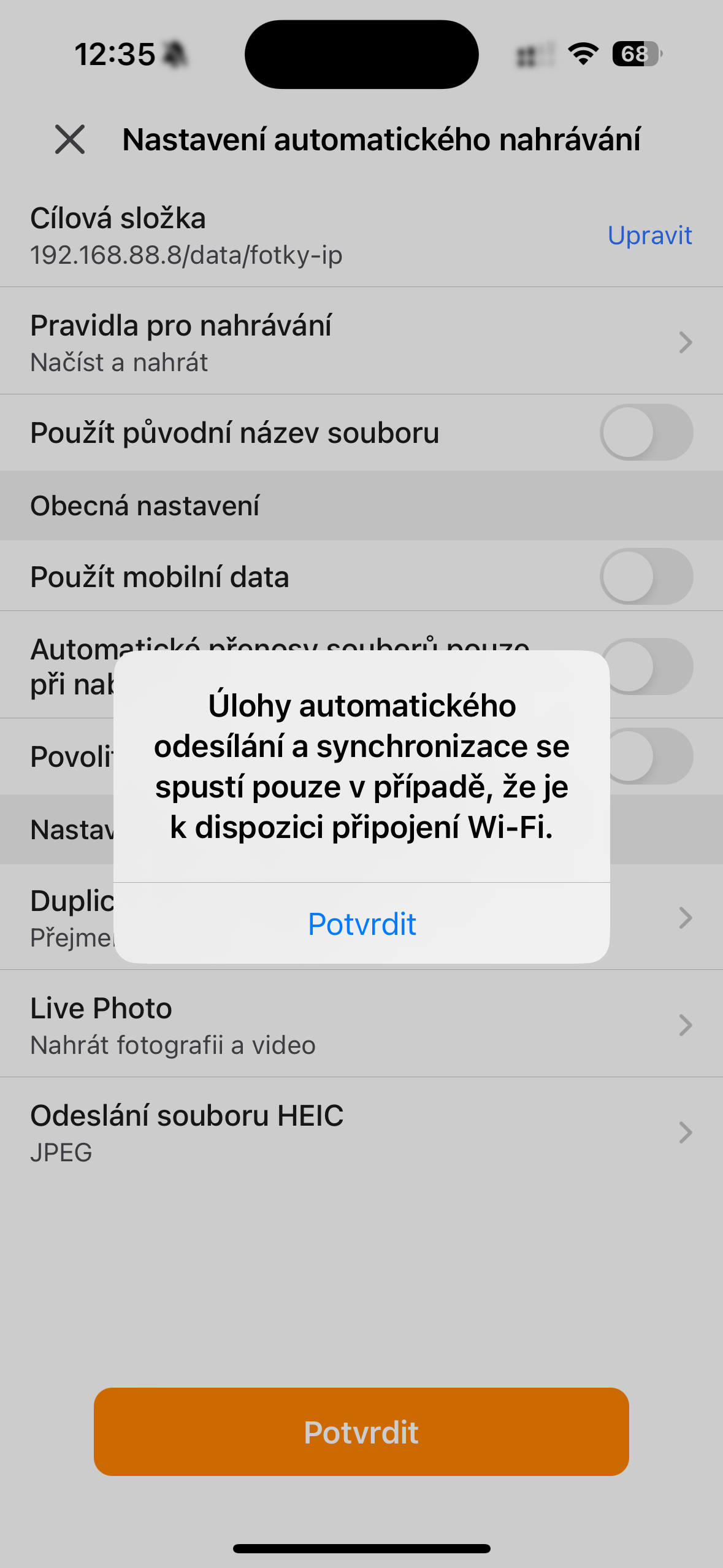
Task: Toggle Použít původní název souboru switch
Action: [x=646, y=432]
